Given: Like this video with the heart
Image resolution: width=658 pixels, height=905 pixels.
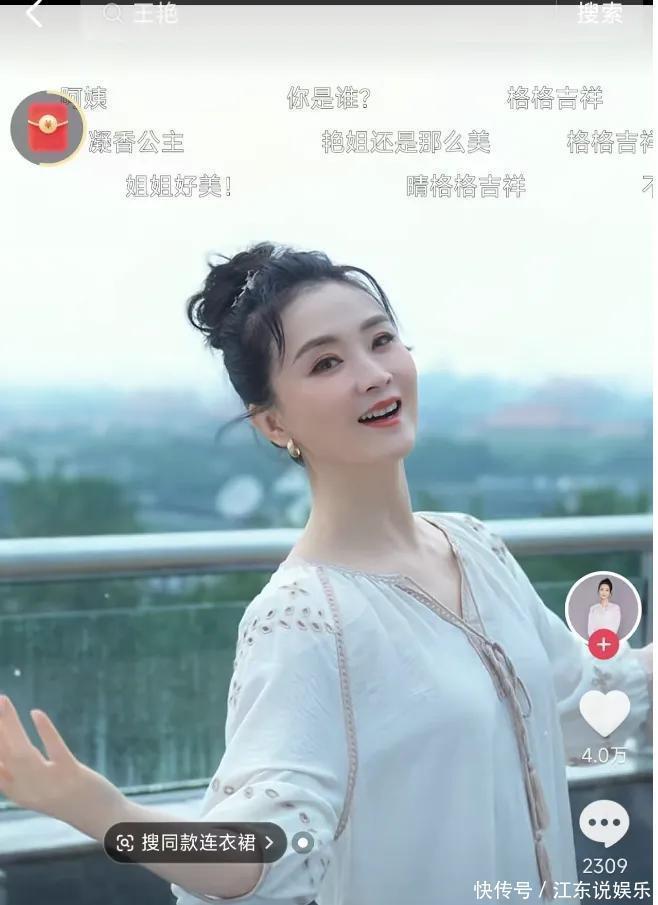Looking at the screenshot, I should [x=604, y=712].
